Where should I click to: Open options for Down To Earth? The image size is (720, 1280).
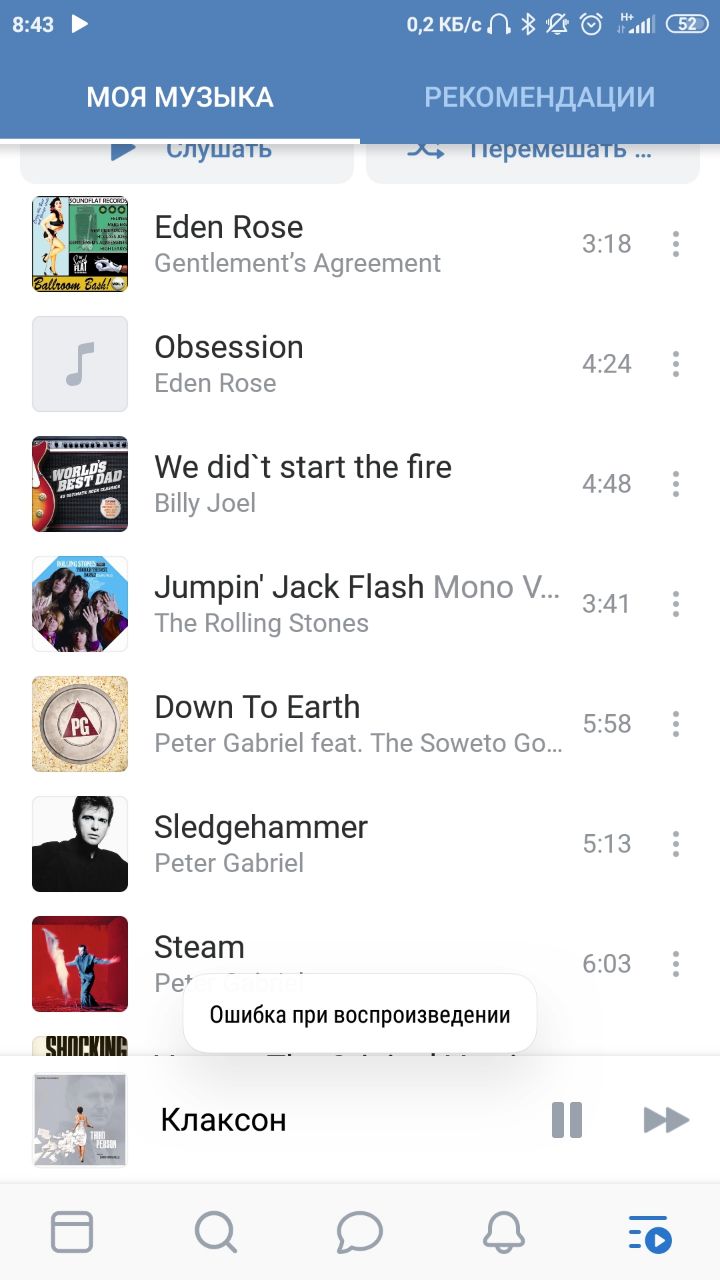pyautogui.click(x=676, y=724)
